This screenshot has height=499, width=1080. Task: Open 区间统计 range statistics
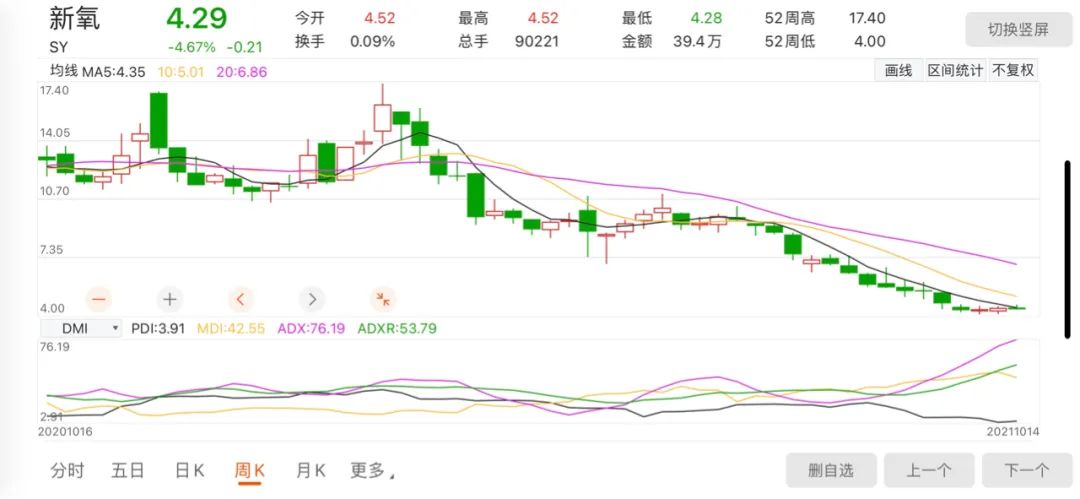click(x=954, y=71)
